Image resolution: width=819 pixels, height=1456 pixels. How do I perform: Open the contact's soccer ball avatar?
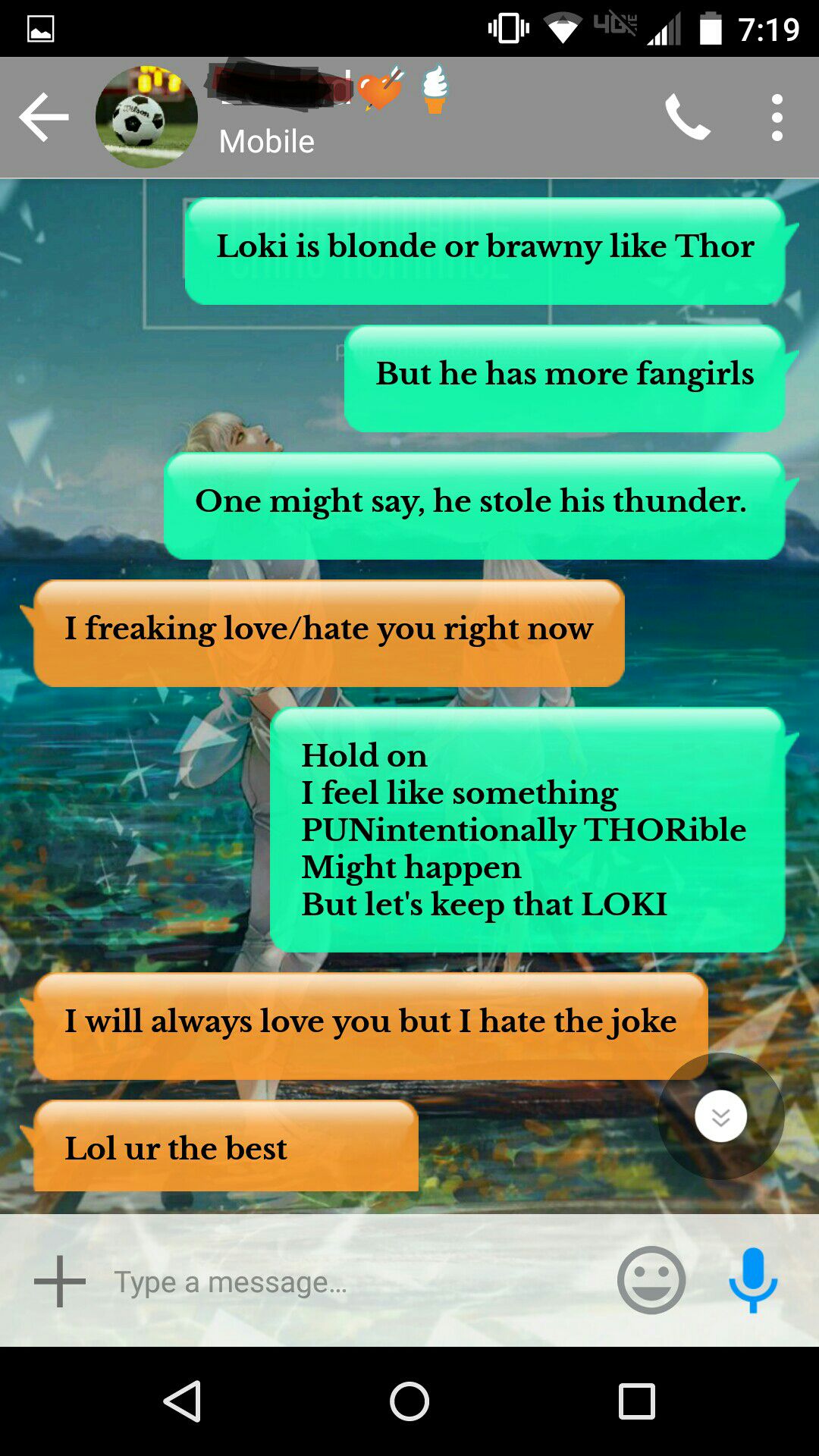pyautogui.click(x=146, y=118)
